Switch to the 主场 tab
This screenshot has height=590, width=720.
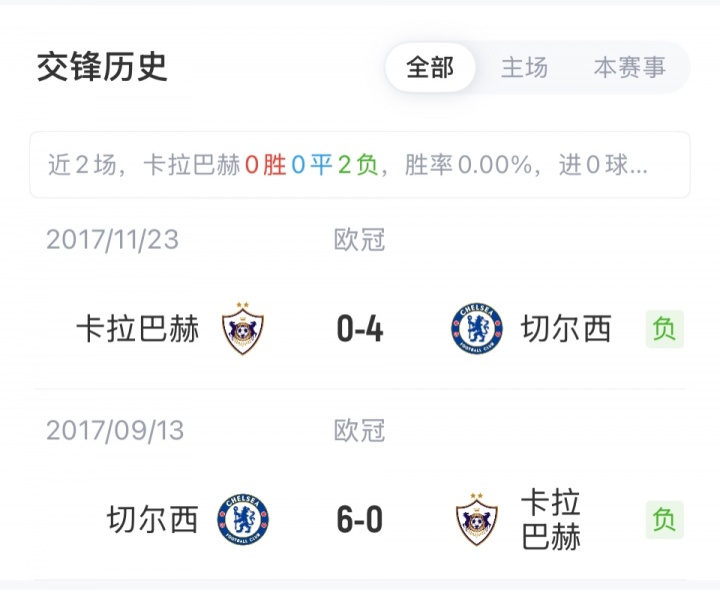pos(524,68)
